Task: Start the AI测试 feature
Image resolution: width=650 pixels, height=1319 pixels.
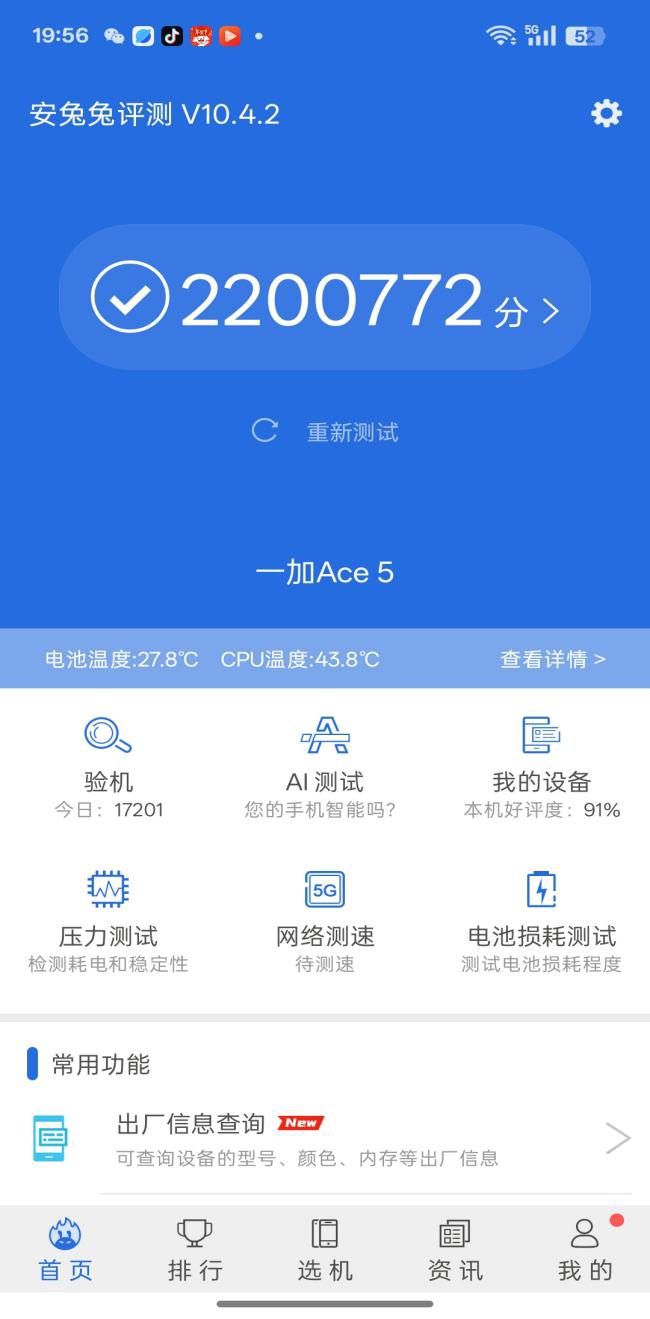Action: point(325,766)
